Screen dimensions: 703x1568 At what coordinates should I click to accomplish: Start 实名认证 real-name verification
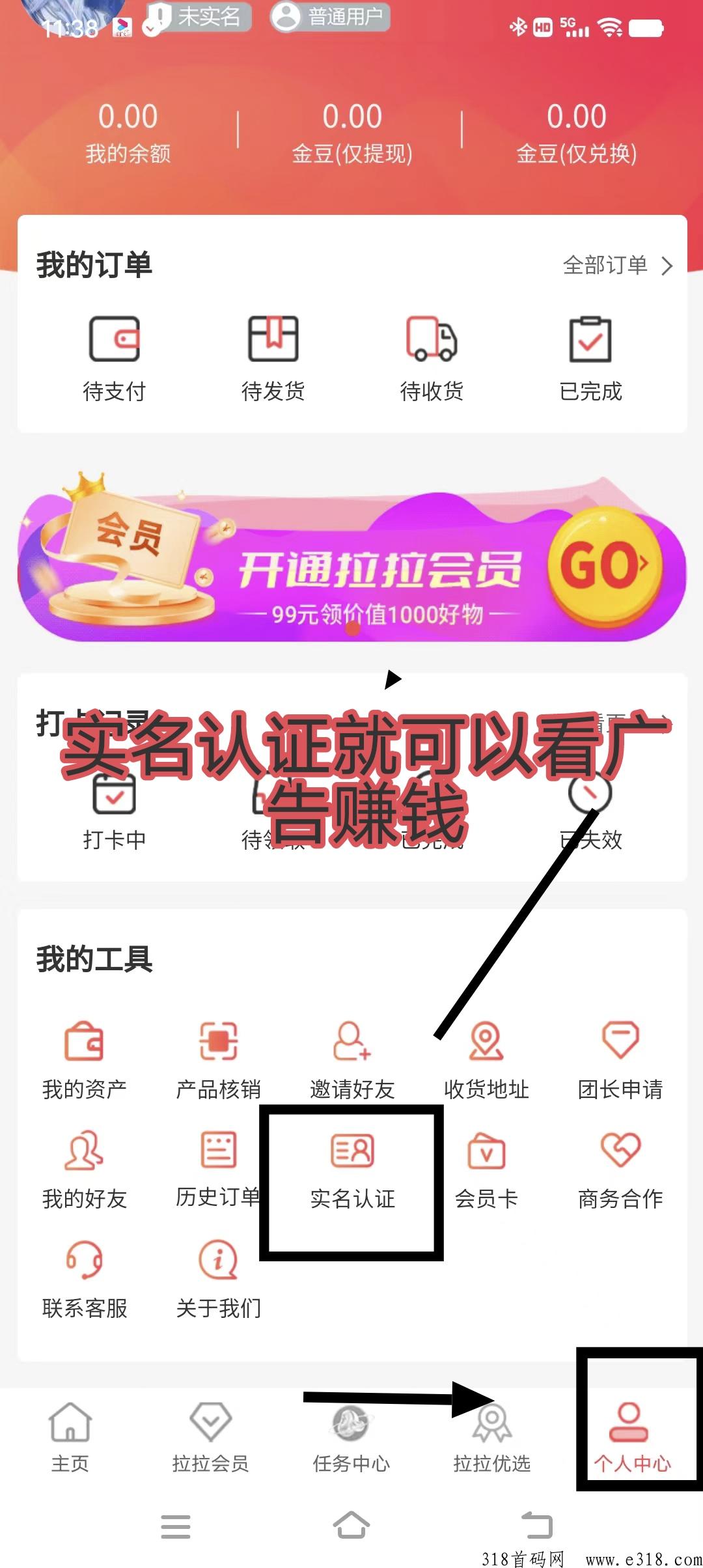click(x=352, y=1170)
